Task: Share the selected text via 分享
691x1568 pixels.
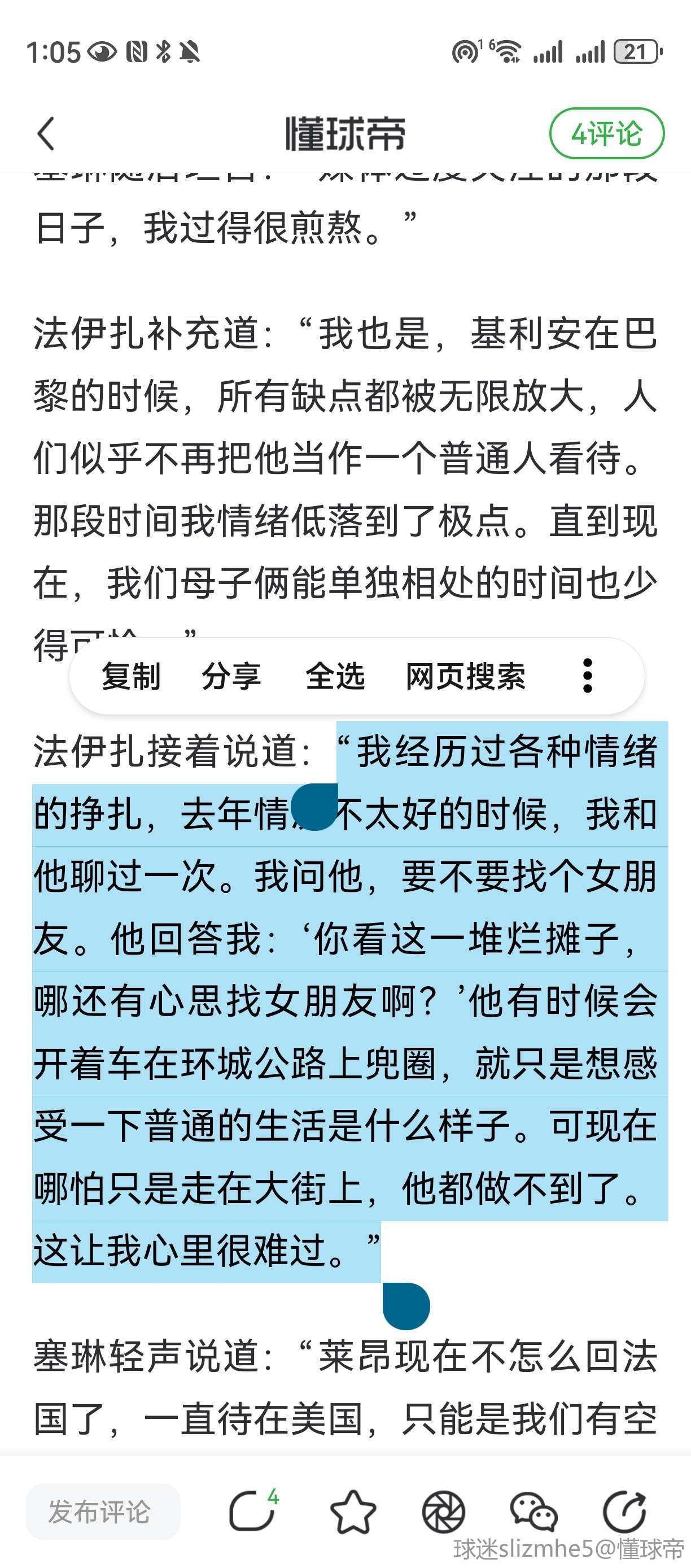Action: 231,676
